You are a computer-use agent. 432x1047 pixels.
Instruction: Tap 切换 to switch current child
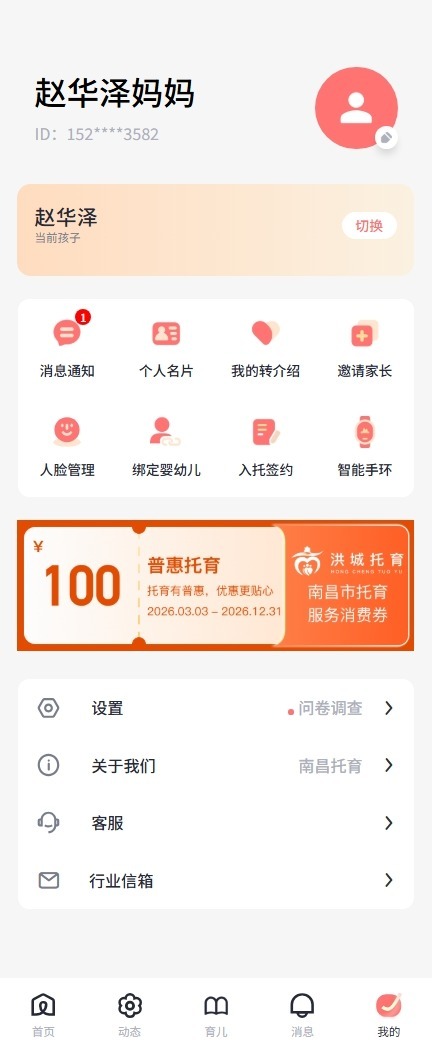coord(369,226)
